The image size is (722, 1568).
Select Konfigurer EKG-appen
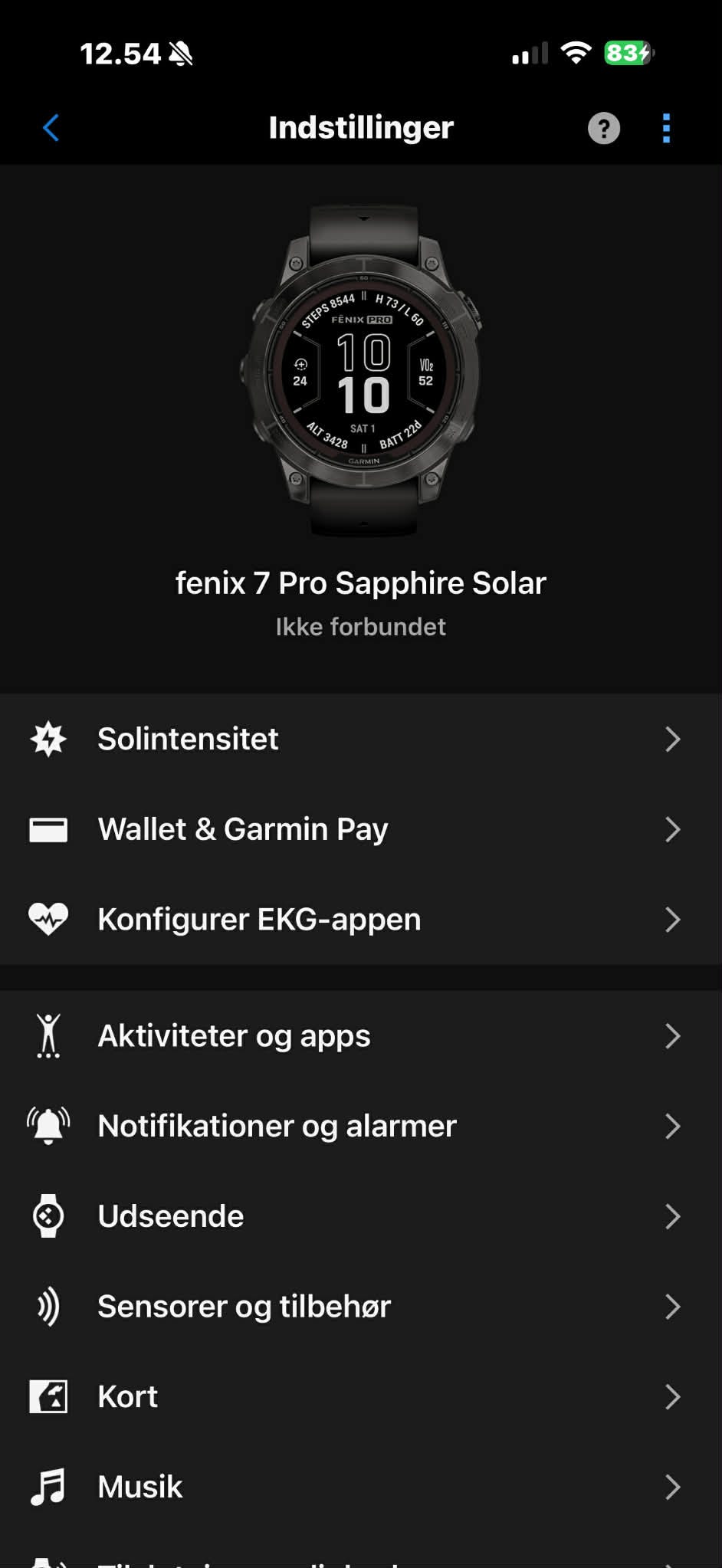point(360,919)
